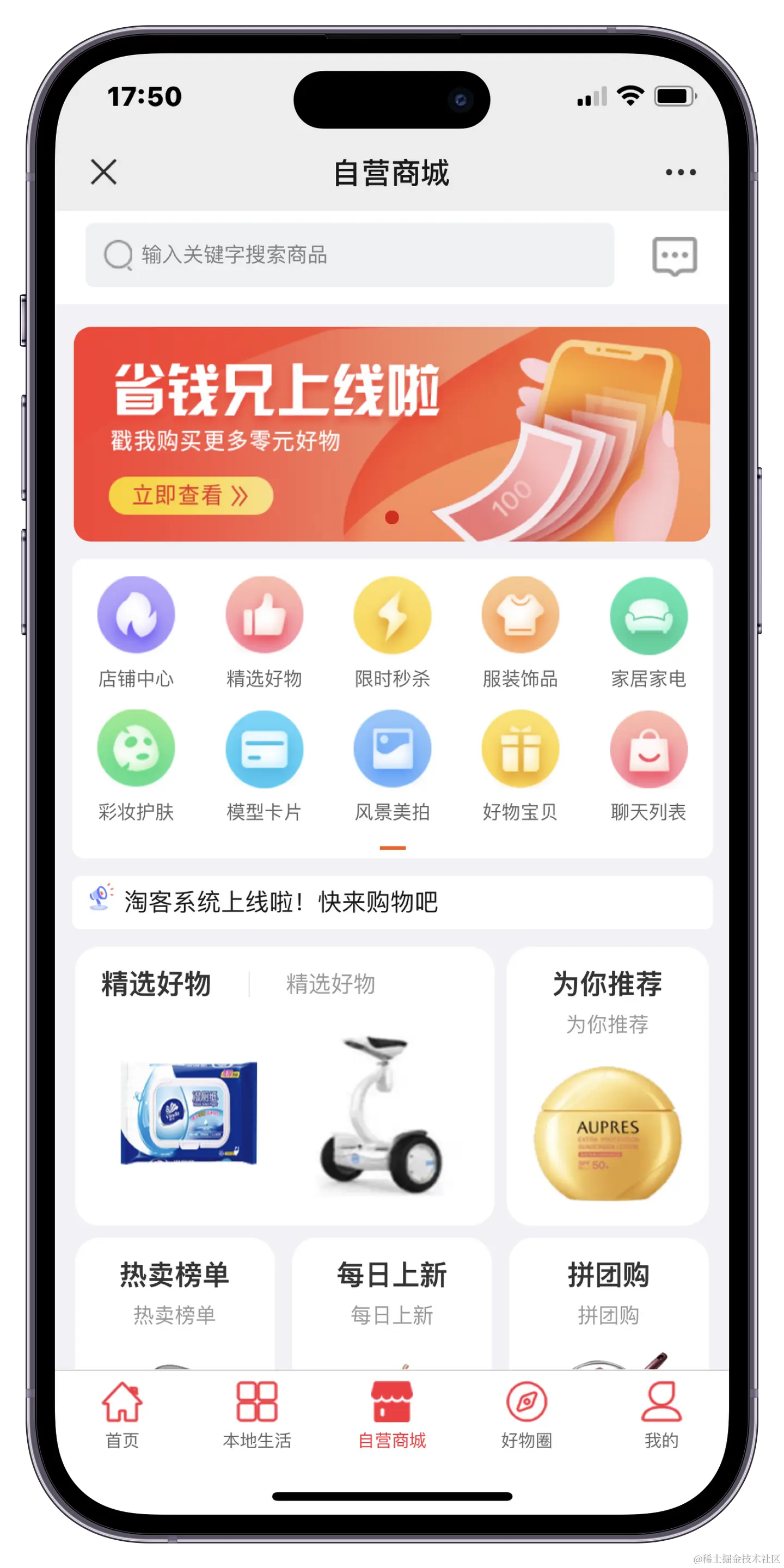Close the 自营商城 page
This screenshot has width=784, height=1568.
click(x=103, y=171)
